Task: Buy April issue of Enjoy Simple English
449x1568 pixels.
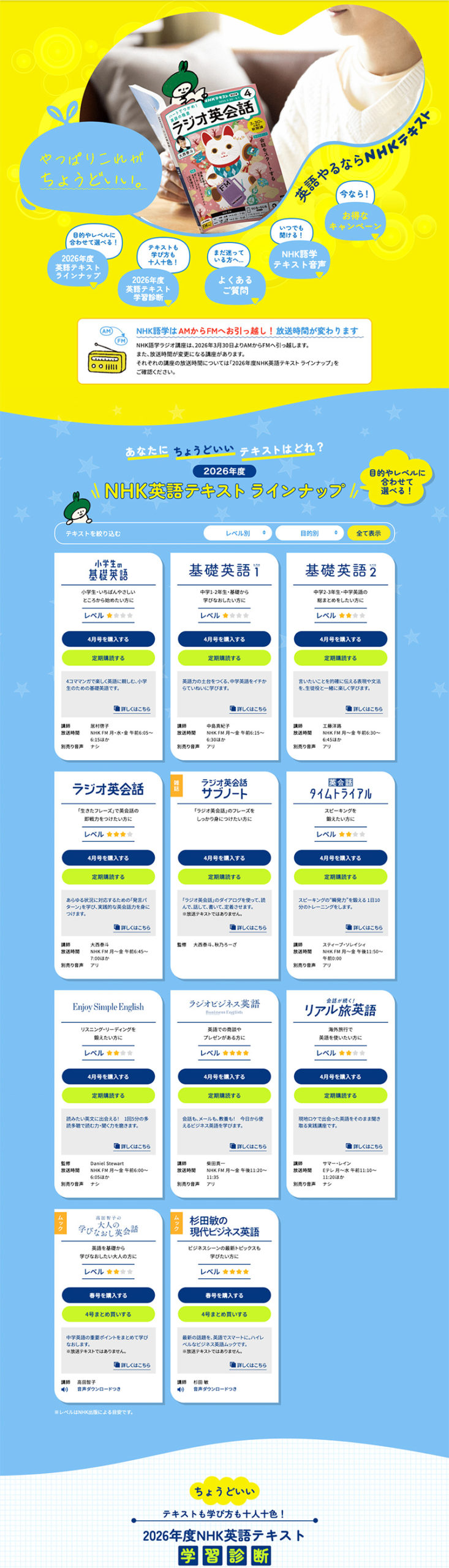Action: tap(108, 1076)
